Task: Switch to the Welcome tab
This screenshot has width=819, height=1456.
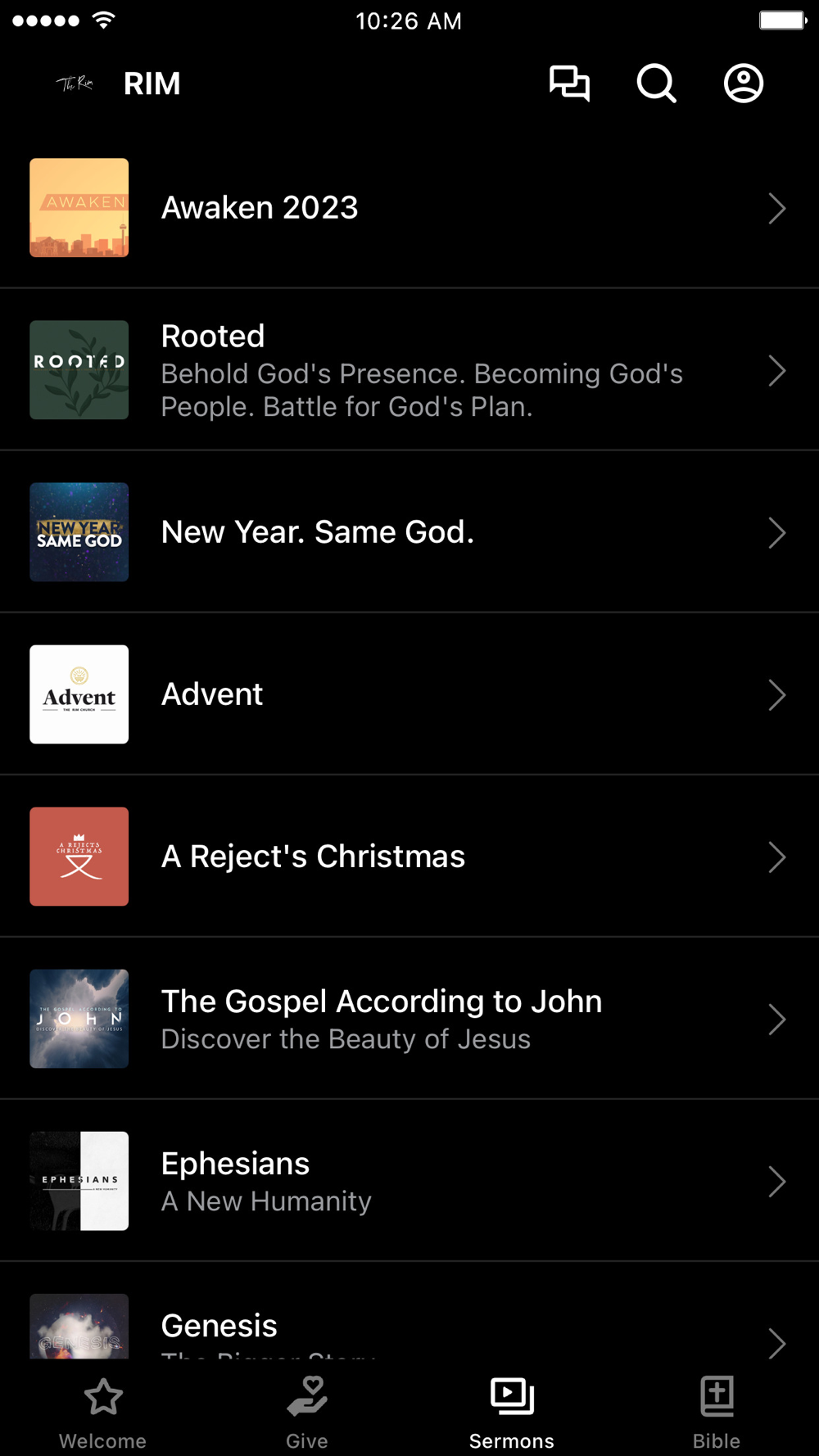Action: (x=102, y=1413)
